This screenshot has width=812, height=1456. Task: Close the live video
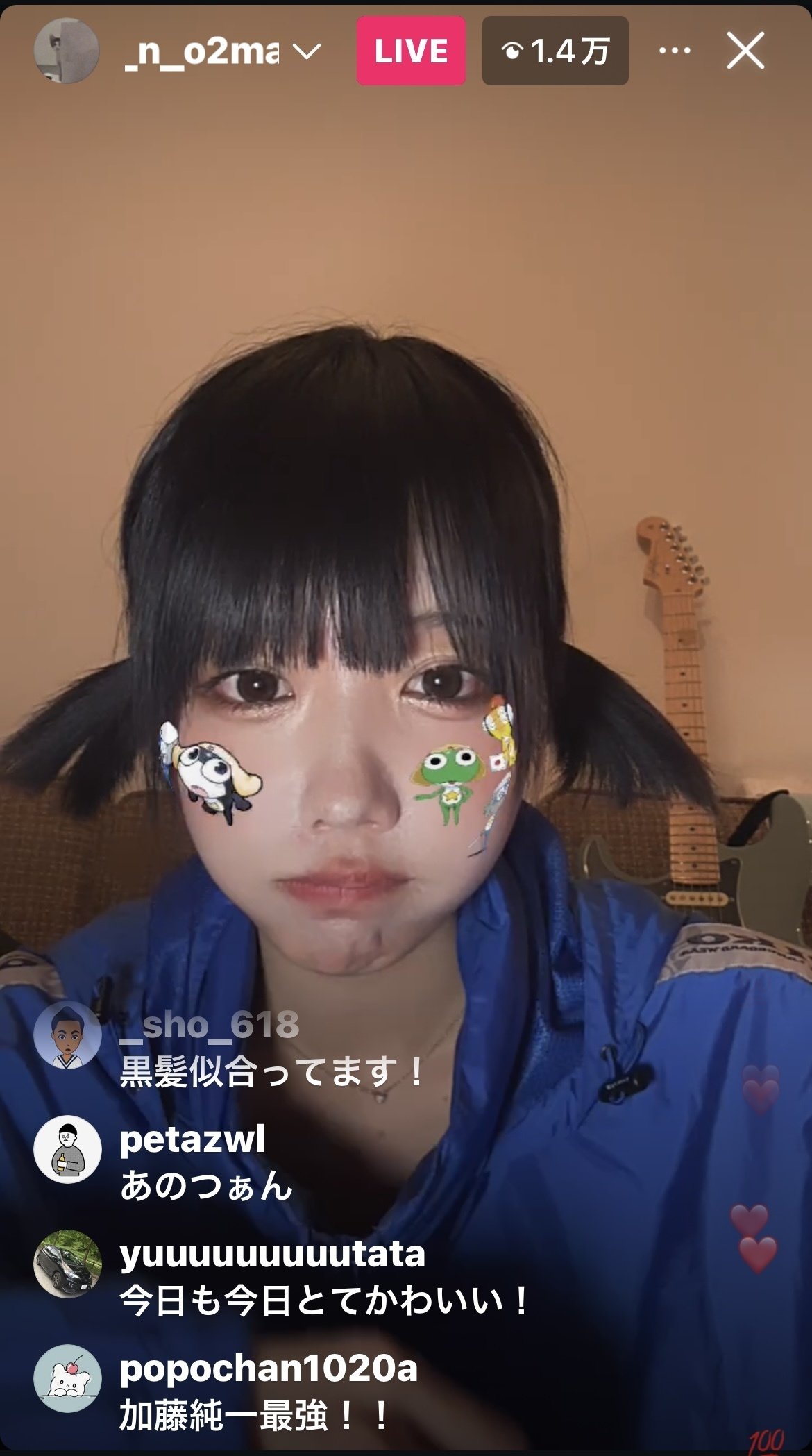[x=745, y=51]
